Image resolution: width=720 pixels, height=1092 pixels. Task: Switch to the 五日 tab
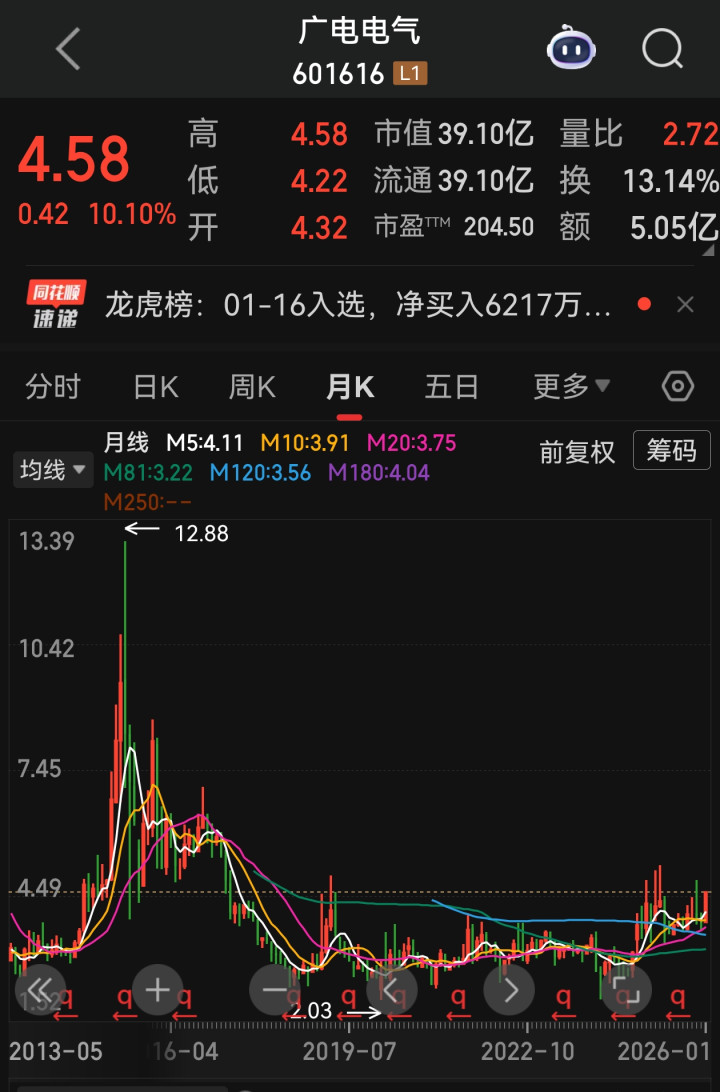(x=451, y=387)
